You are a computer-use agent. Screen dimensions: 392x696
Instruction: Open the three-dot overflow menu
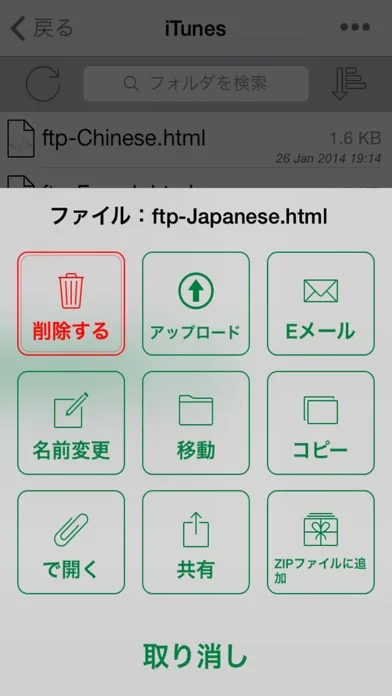(x=355, y=28)
